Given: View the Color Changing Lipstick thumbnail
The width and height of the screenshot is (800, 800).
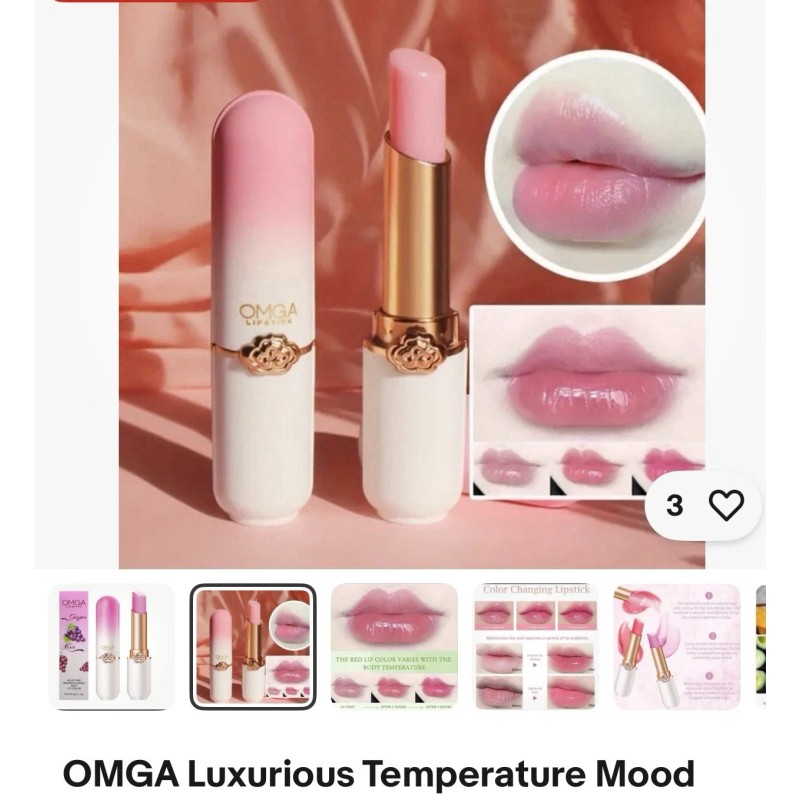Looking at the screenshot, I should pos(535,647).
